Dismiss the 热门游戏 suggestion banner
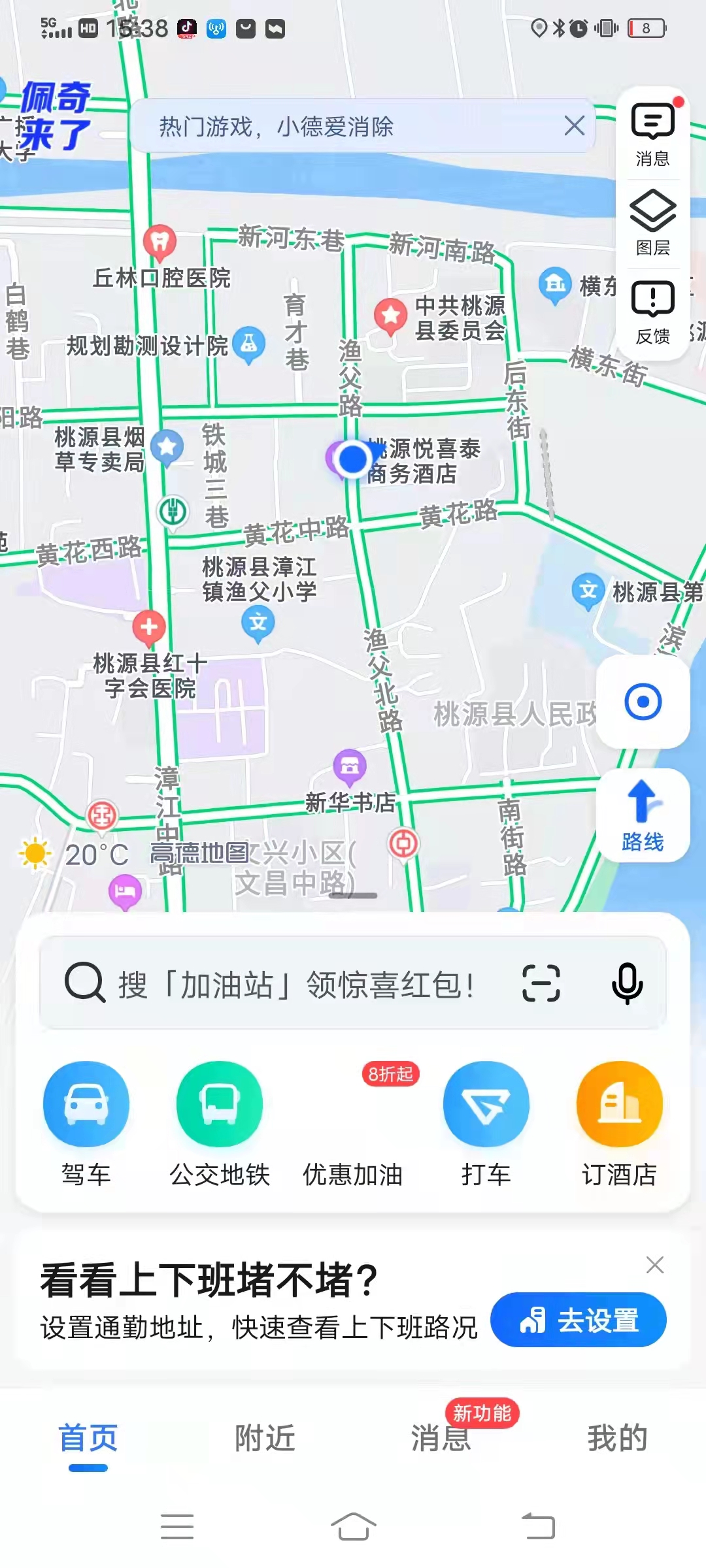 point(574,125)
